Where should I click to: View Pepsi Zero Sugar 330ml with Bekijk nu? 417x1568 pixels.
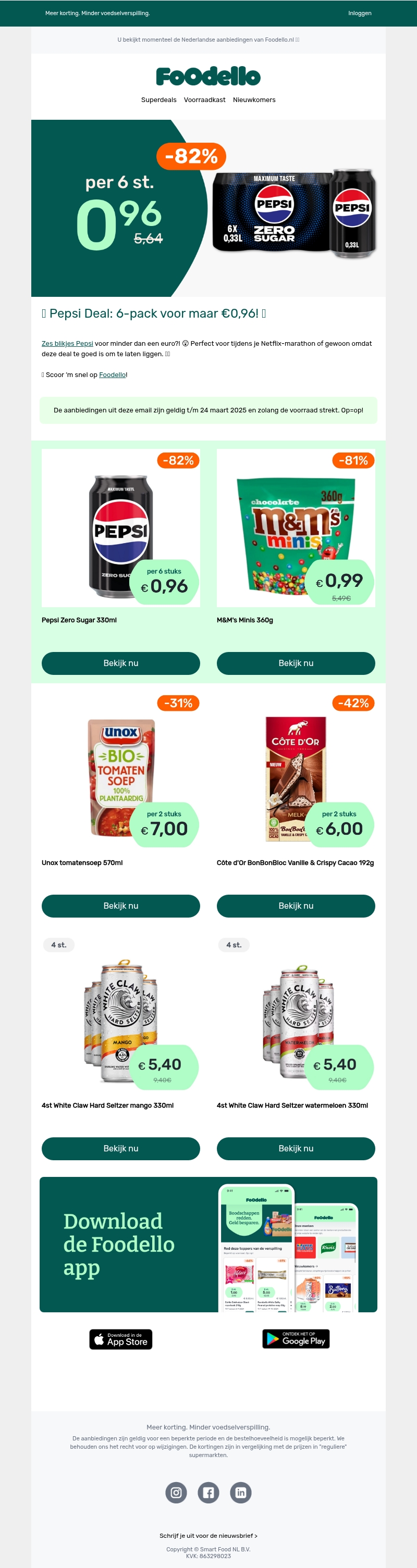pyautogui.click(x=121, y=663)
